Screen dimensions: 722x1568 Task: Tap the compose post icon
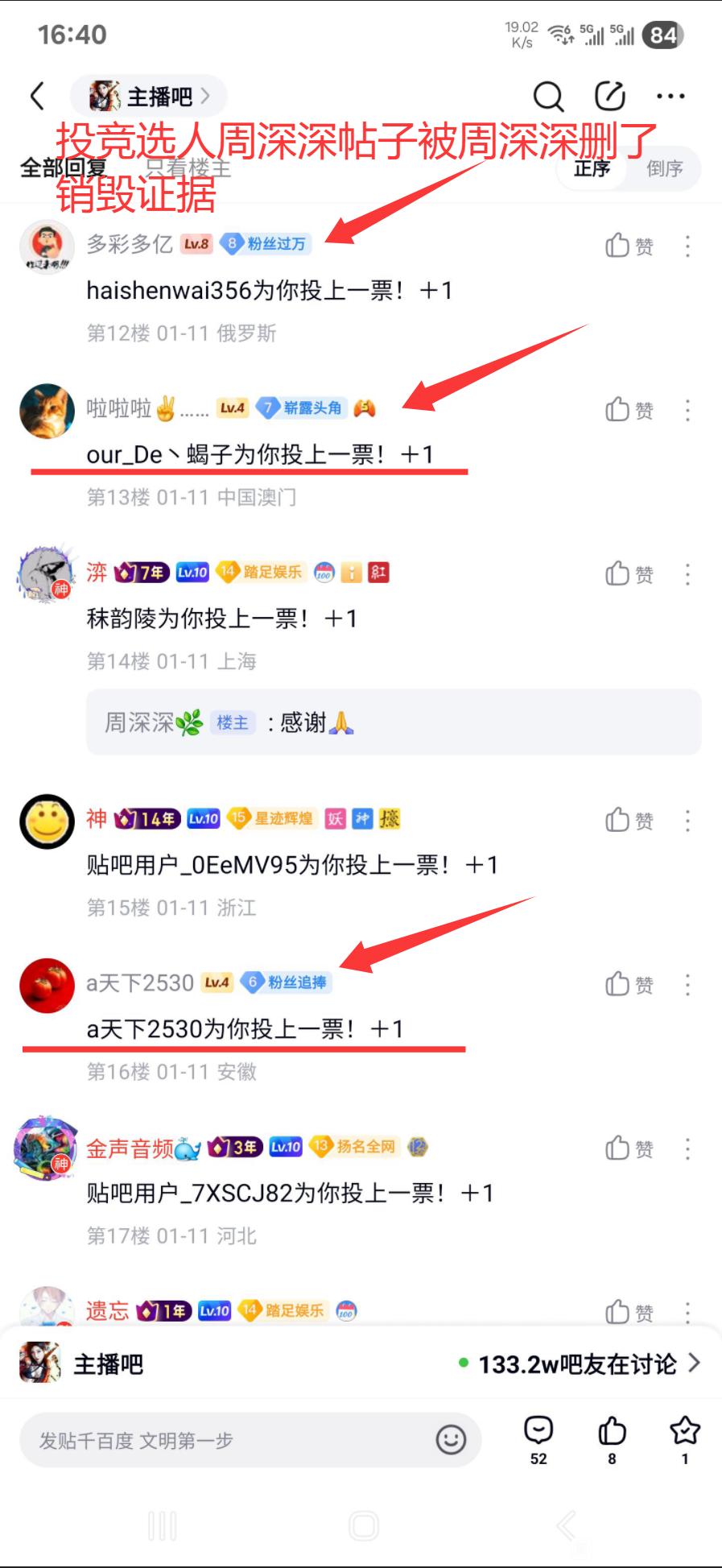coord(609,97)
